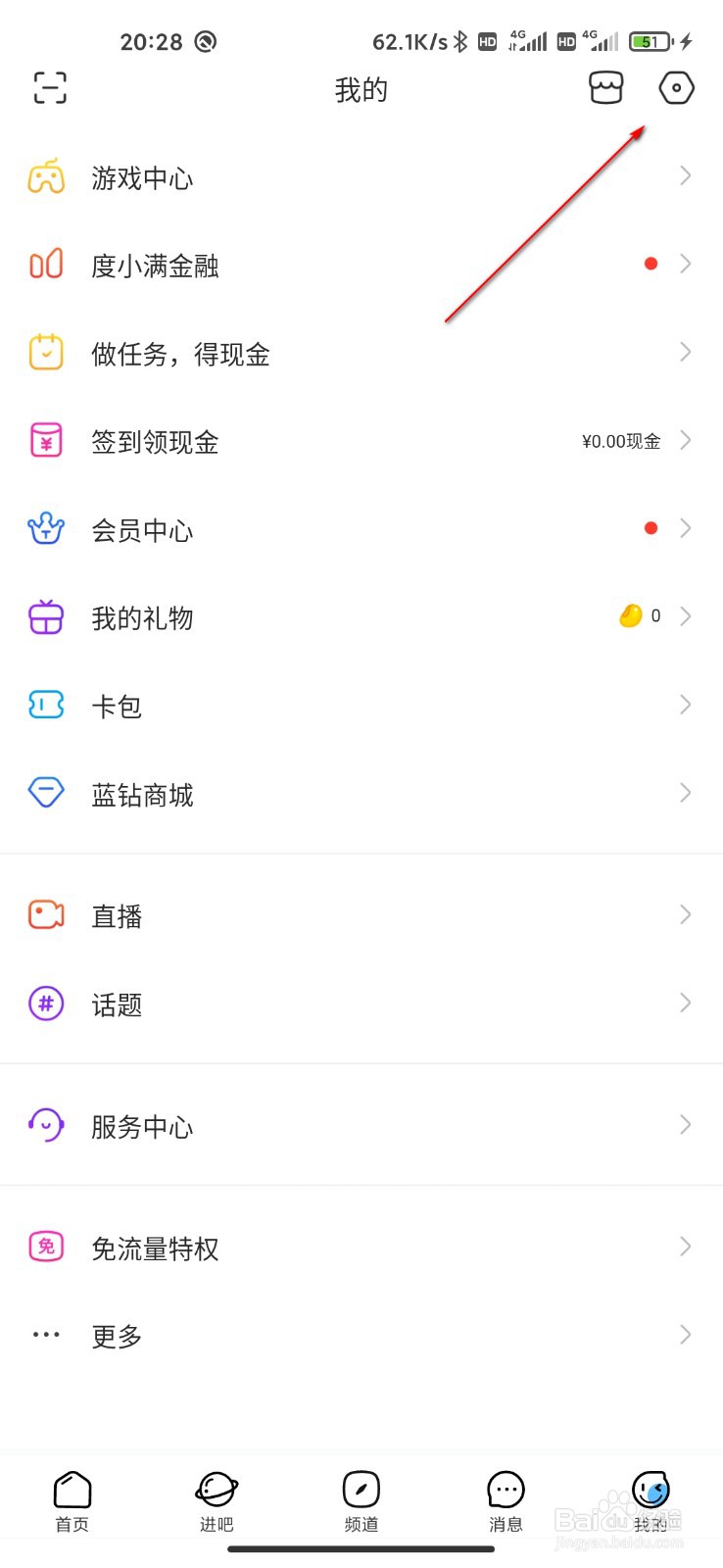
Task: Open 卡包
Action: [x=361, y=707]
